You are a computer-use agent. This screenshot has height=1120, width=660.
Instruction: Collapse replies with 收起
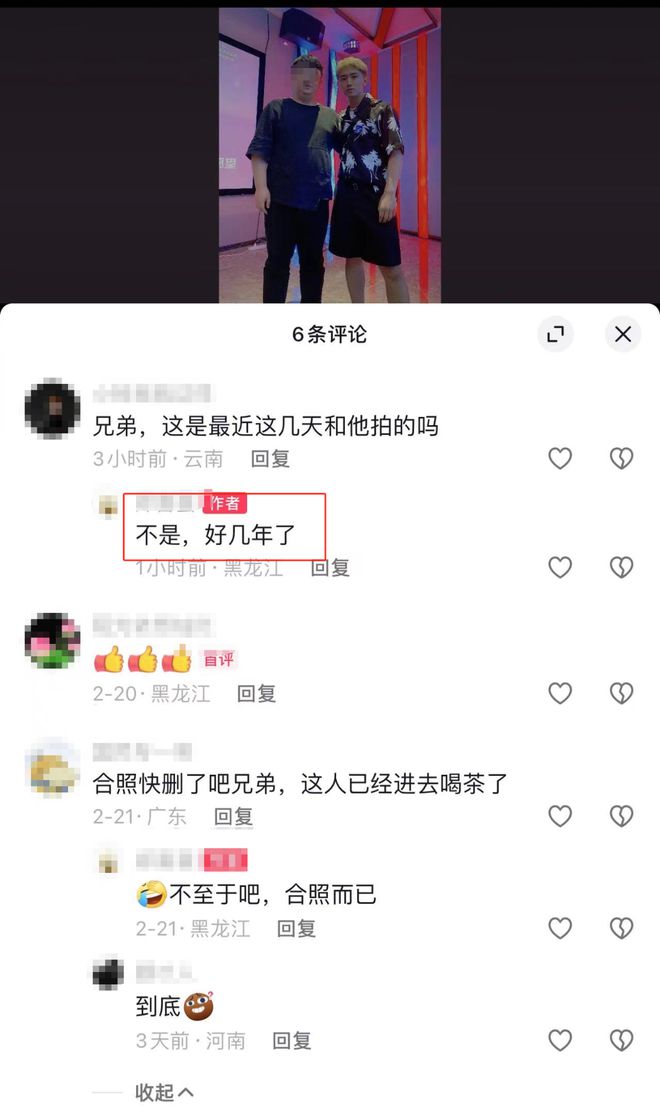point(164,1092)
